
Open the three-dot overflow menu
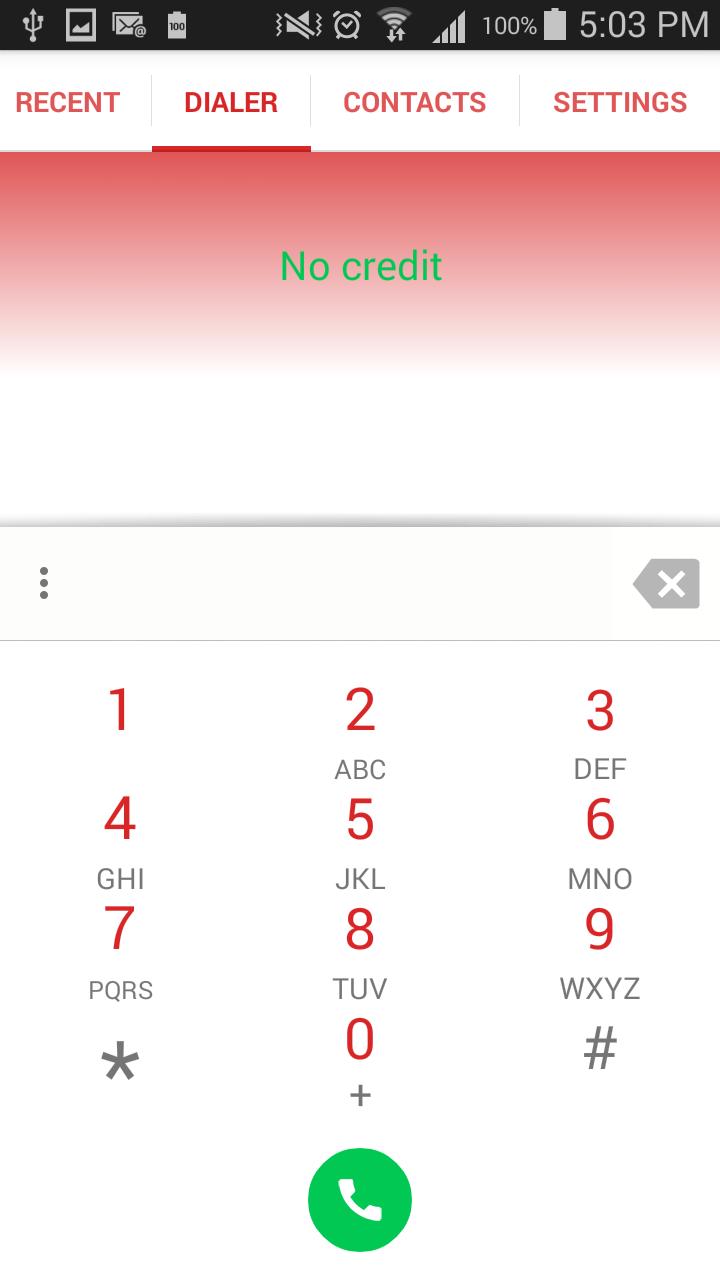44,583
